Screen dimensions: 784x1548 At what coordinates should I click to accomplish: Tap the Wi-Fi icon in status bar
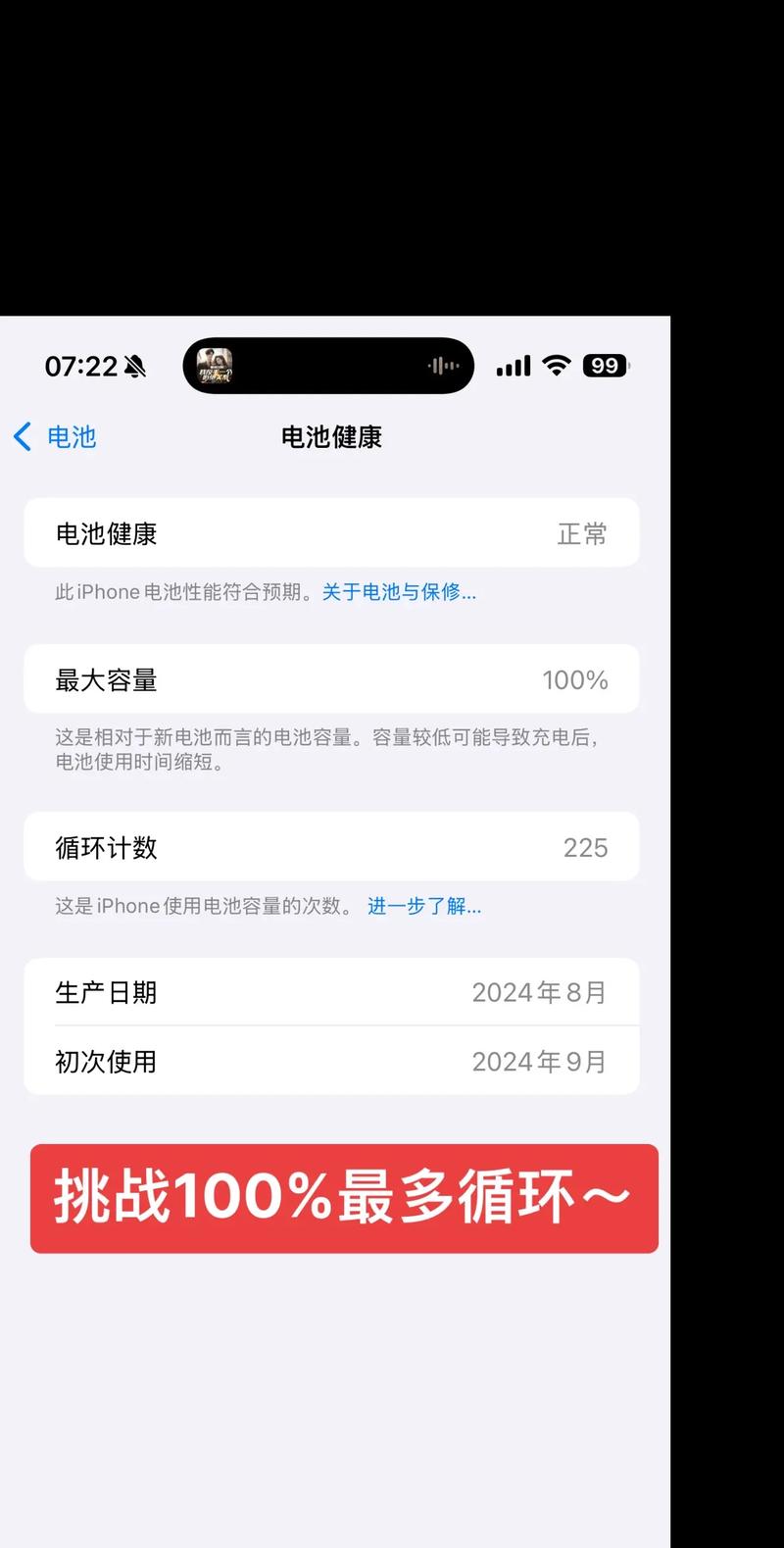tap(556, 366)
